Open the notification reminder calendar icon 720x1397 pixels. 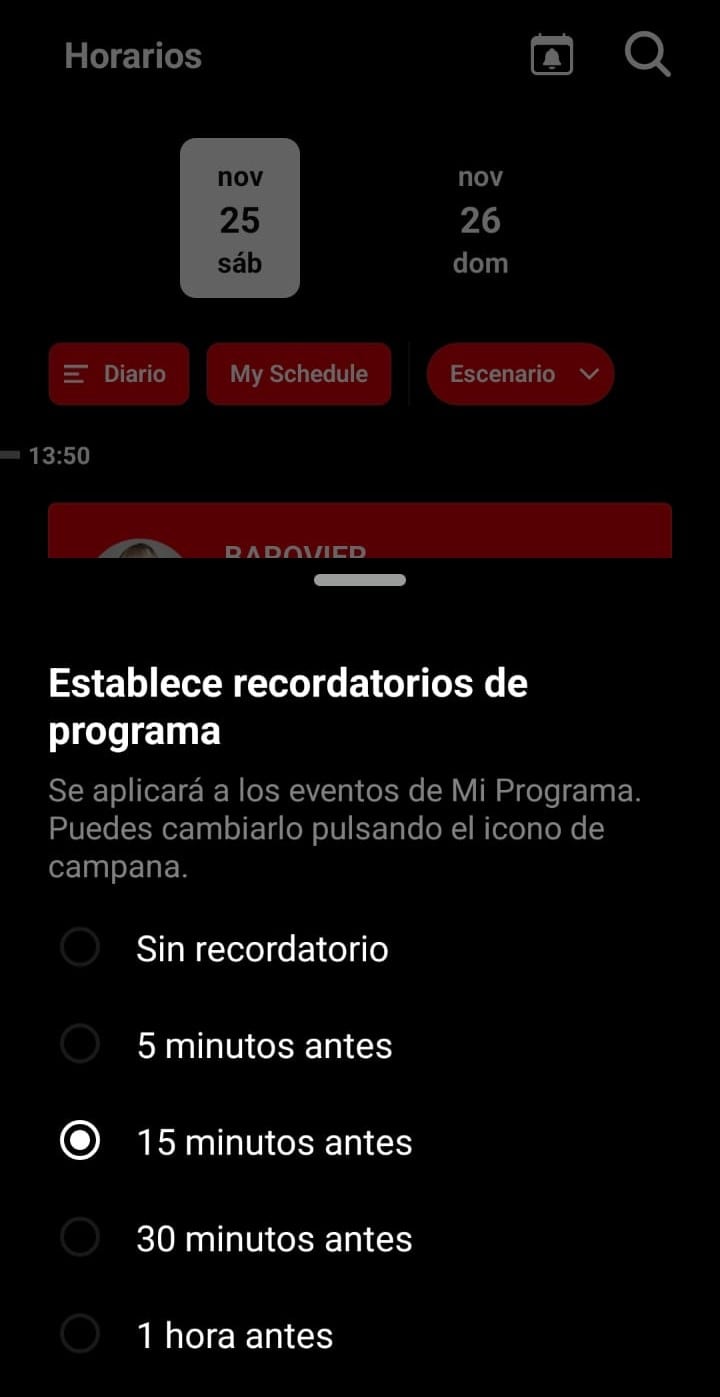[551, 55]
